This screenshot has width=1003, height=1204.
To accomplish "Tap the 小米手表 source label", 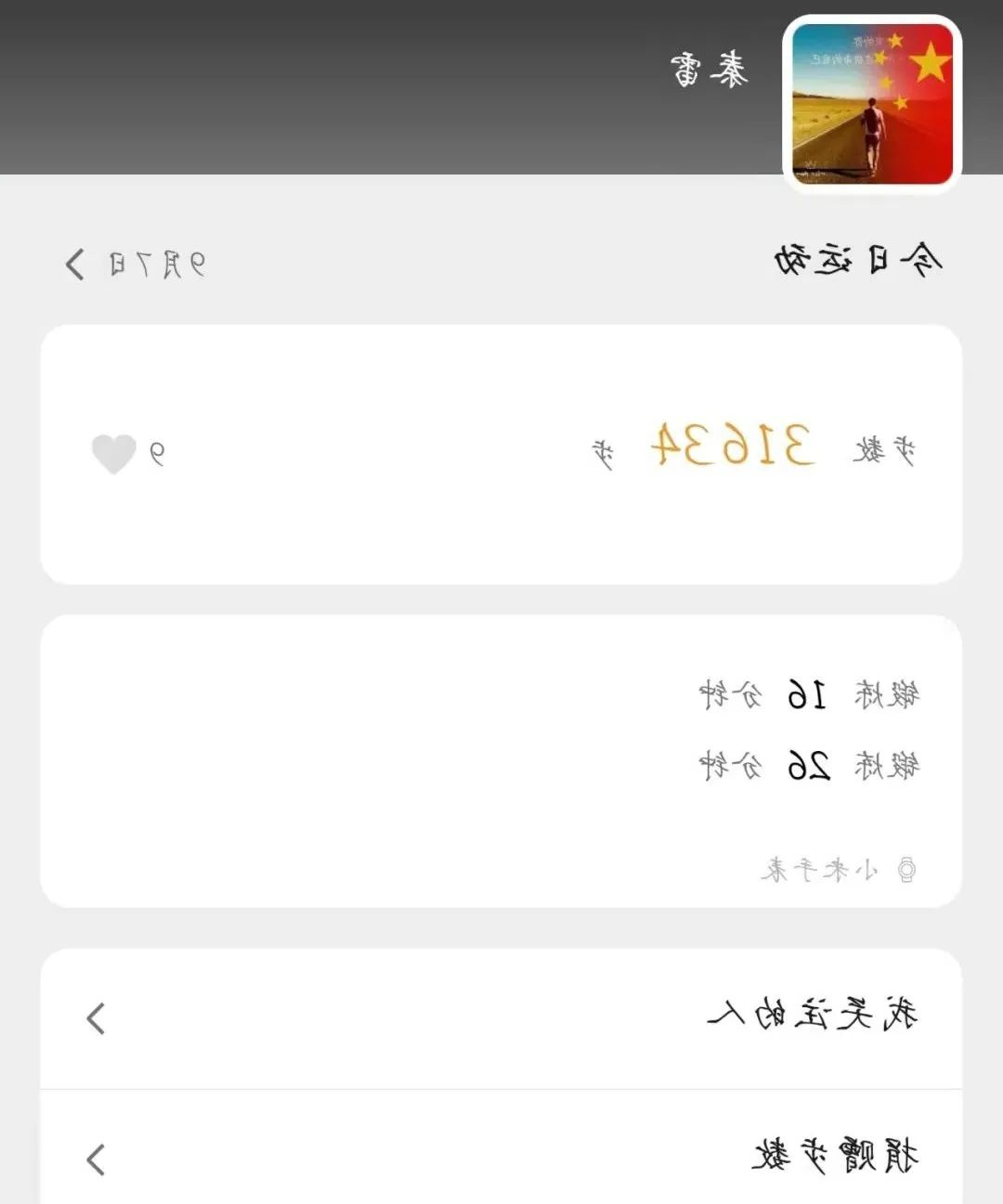I will 822,870.
